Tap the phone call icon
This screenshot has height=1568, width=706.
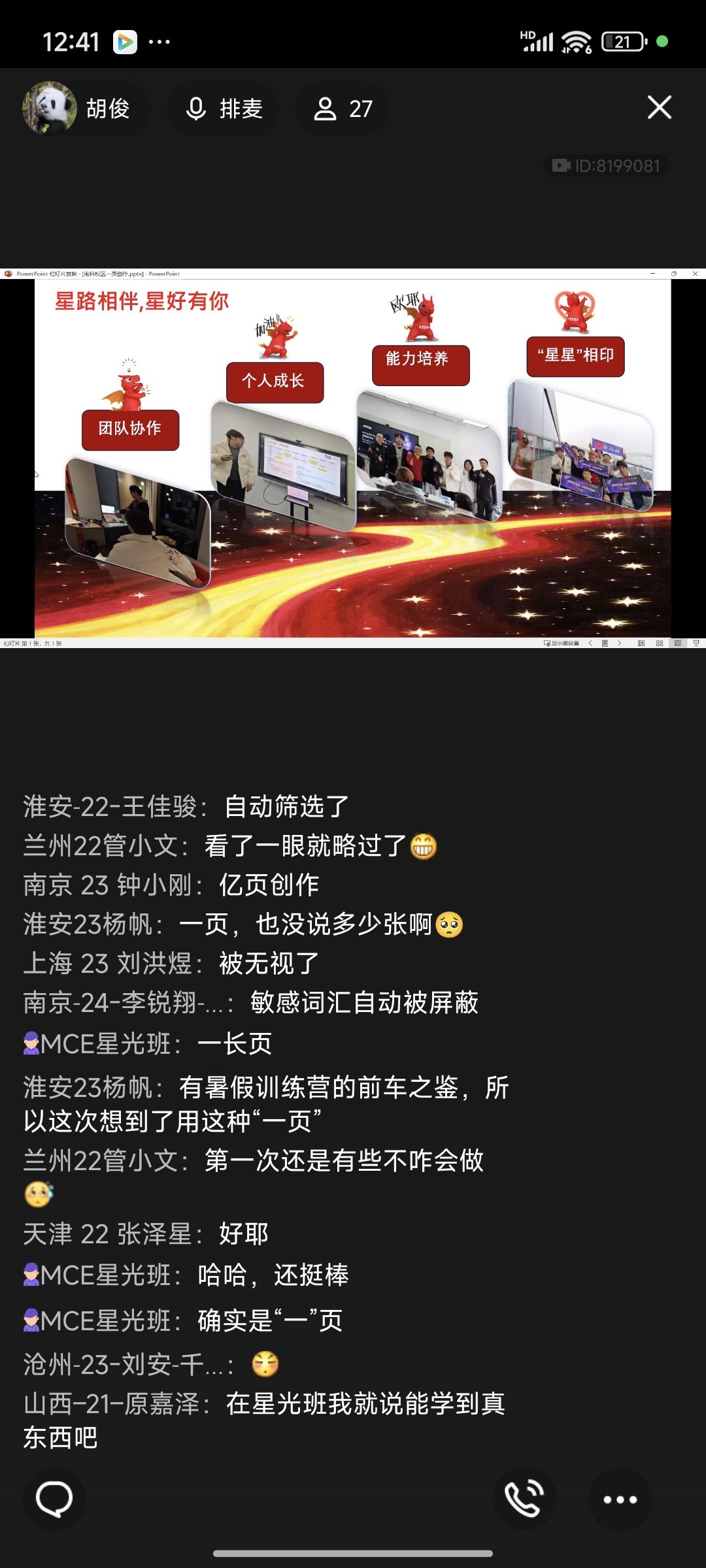pos(524,1499)
